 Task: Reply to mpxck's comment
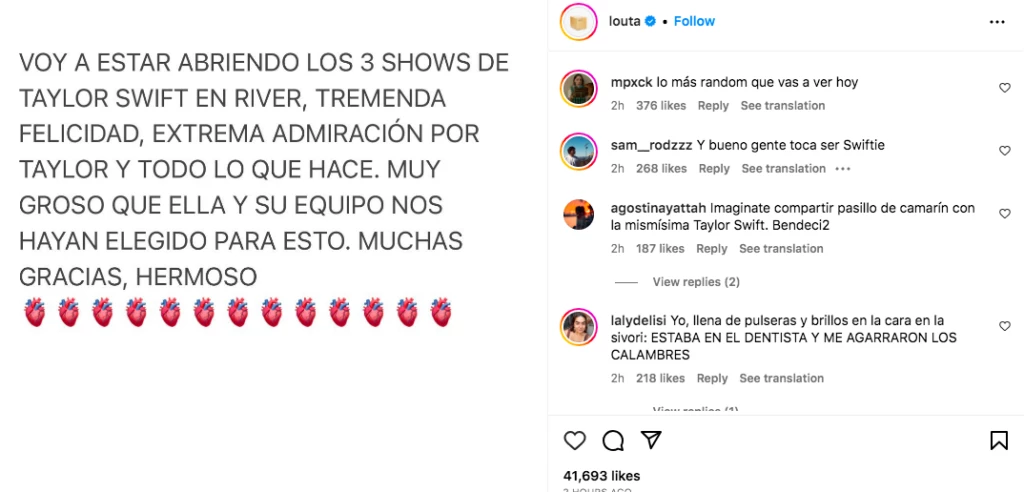(x=713, y=106)
